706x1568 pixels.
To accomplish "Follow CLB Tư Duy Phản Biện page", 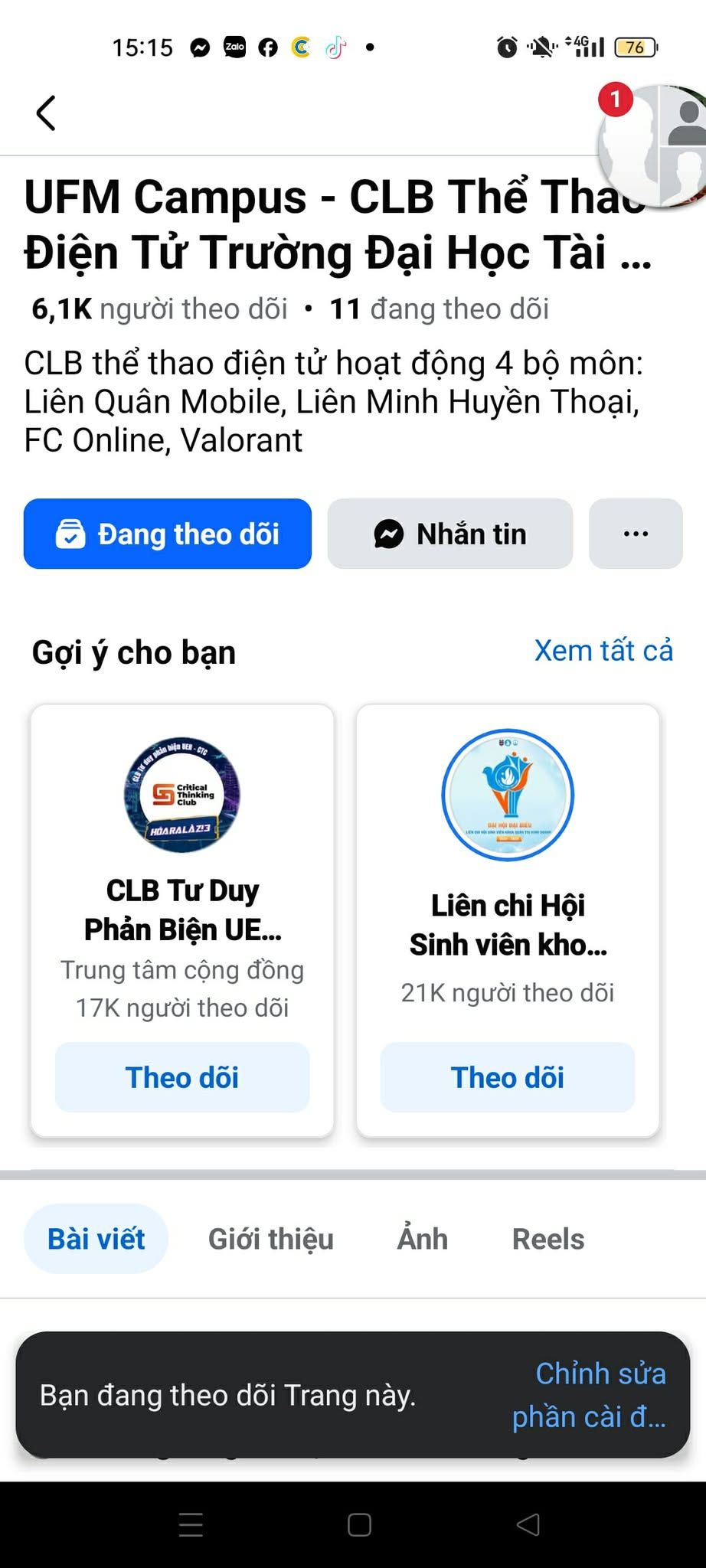I will [x=181, y=1077].
